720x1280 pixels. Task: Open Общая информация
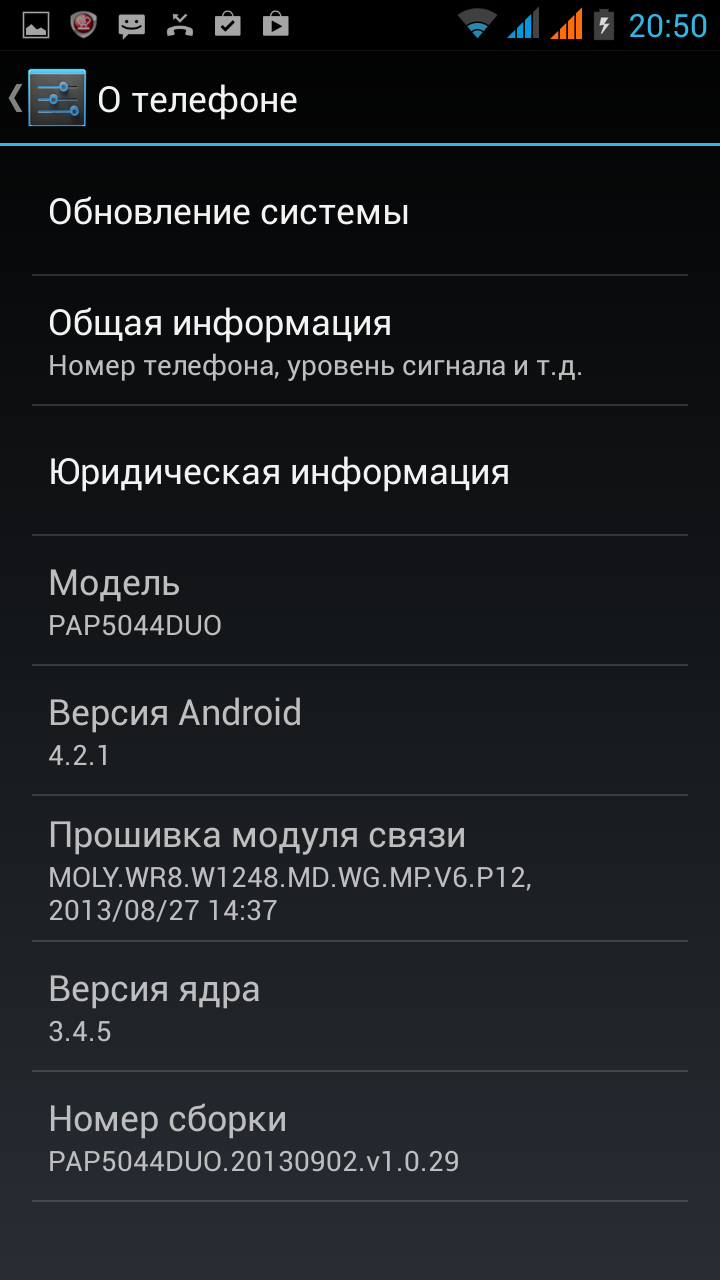tap(359, 342)
